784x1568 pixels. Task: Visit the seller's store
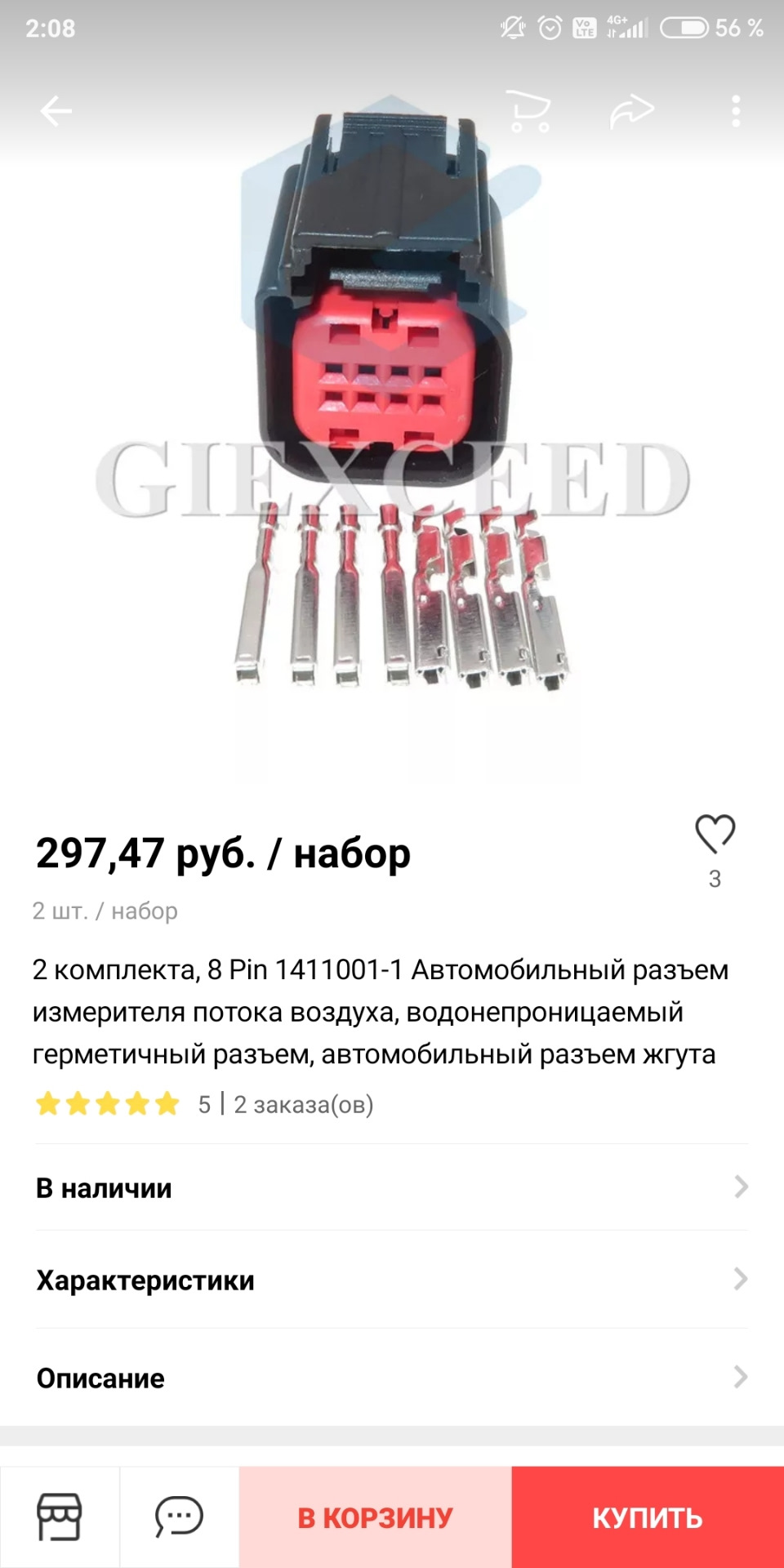[x=60, y=1517]
